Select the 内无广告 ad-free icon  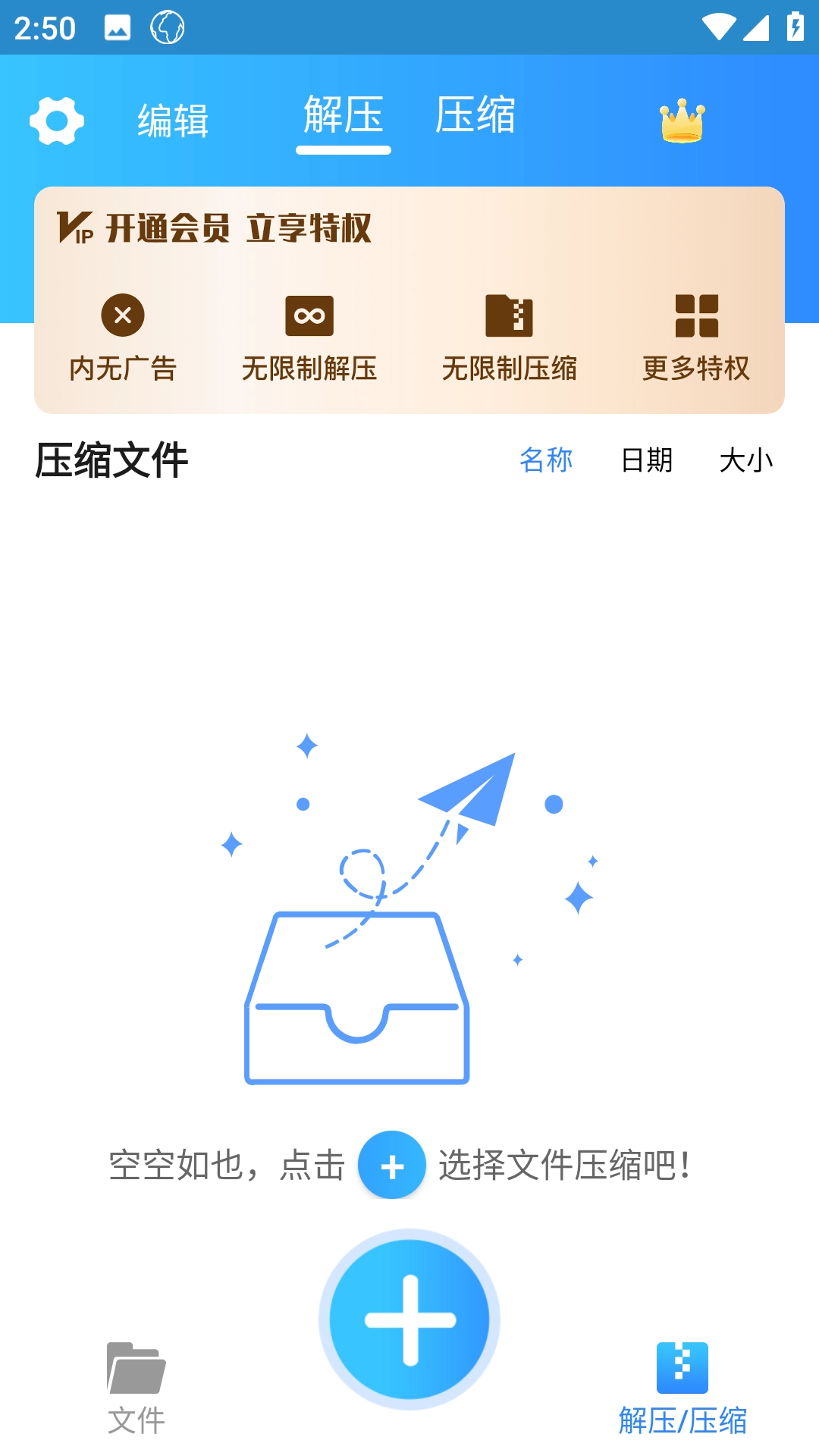(x=122, y=315)
